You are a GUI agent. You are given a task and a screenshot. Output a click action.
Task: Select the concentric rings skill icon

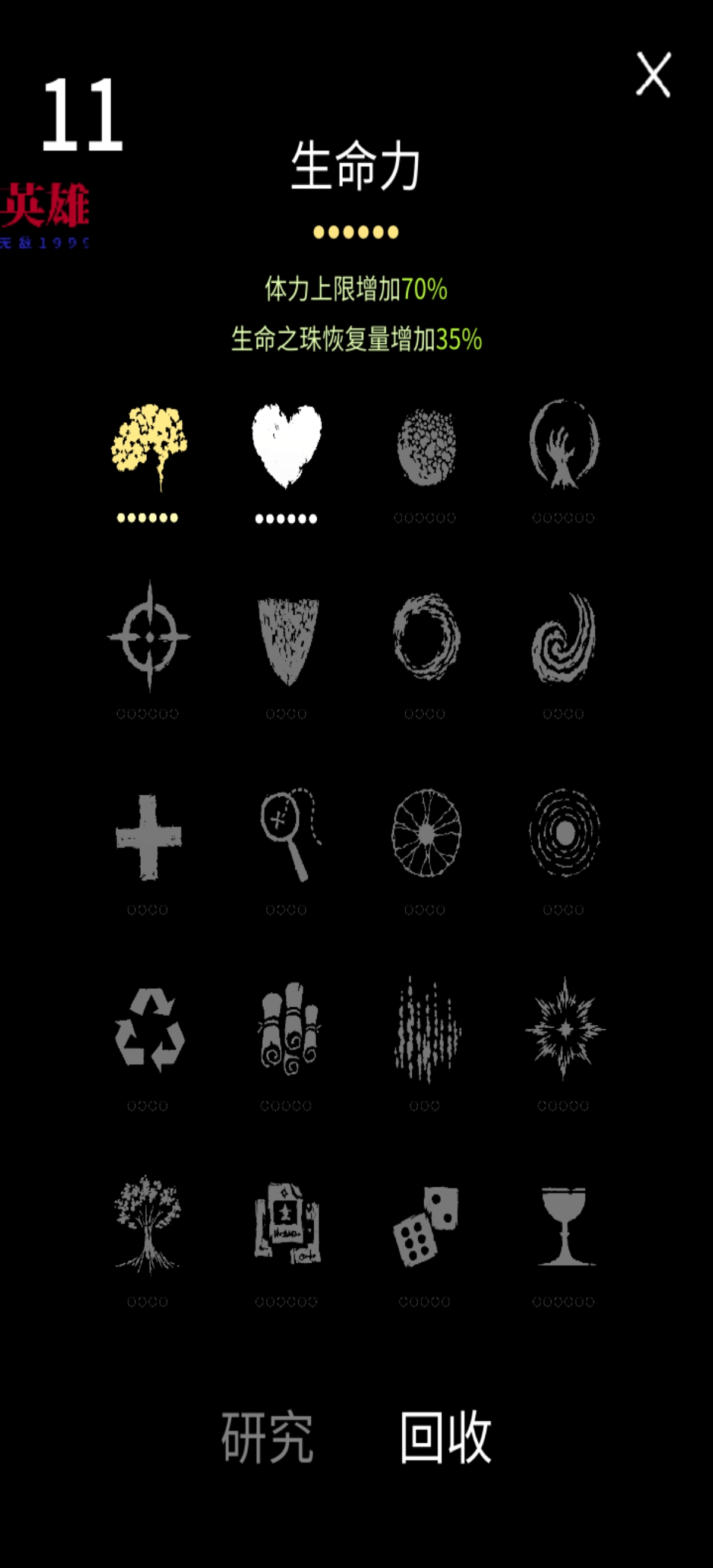tap(564, 833)
